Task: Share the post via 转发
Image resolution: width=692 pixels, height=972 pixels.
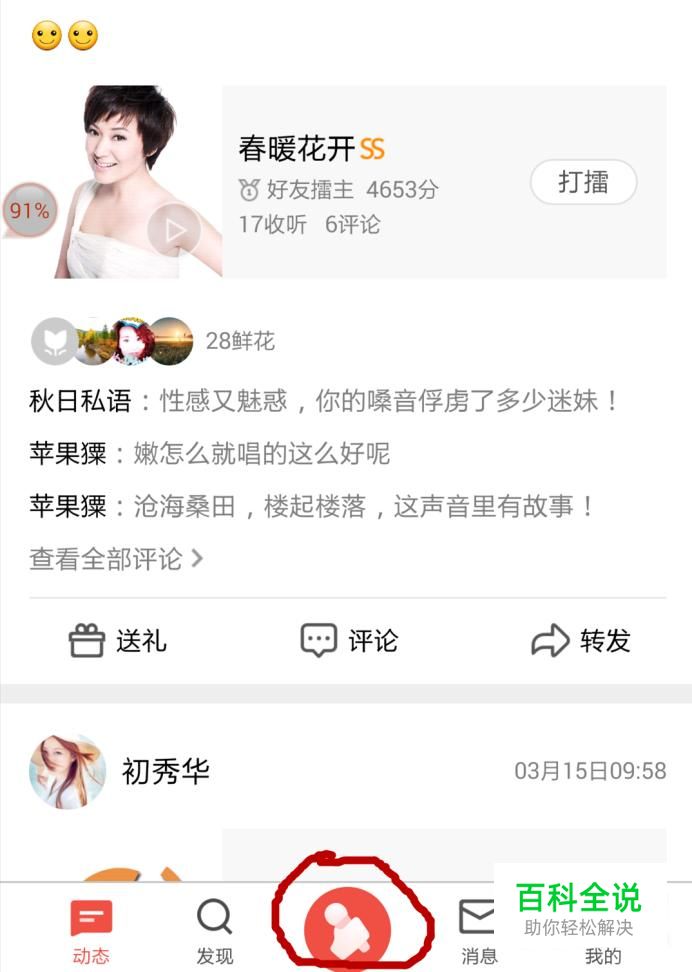Action: 580,640
